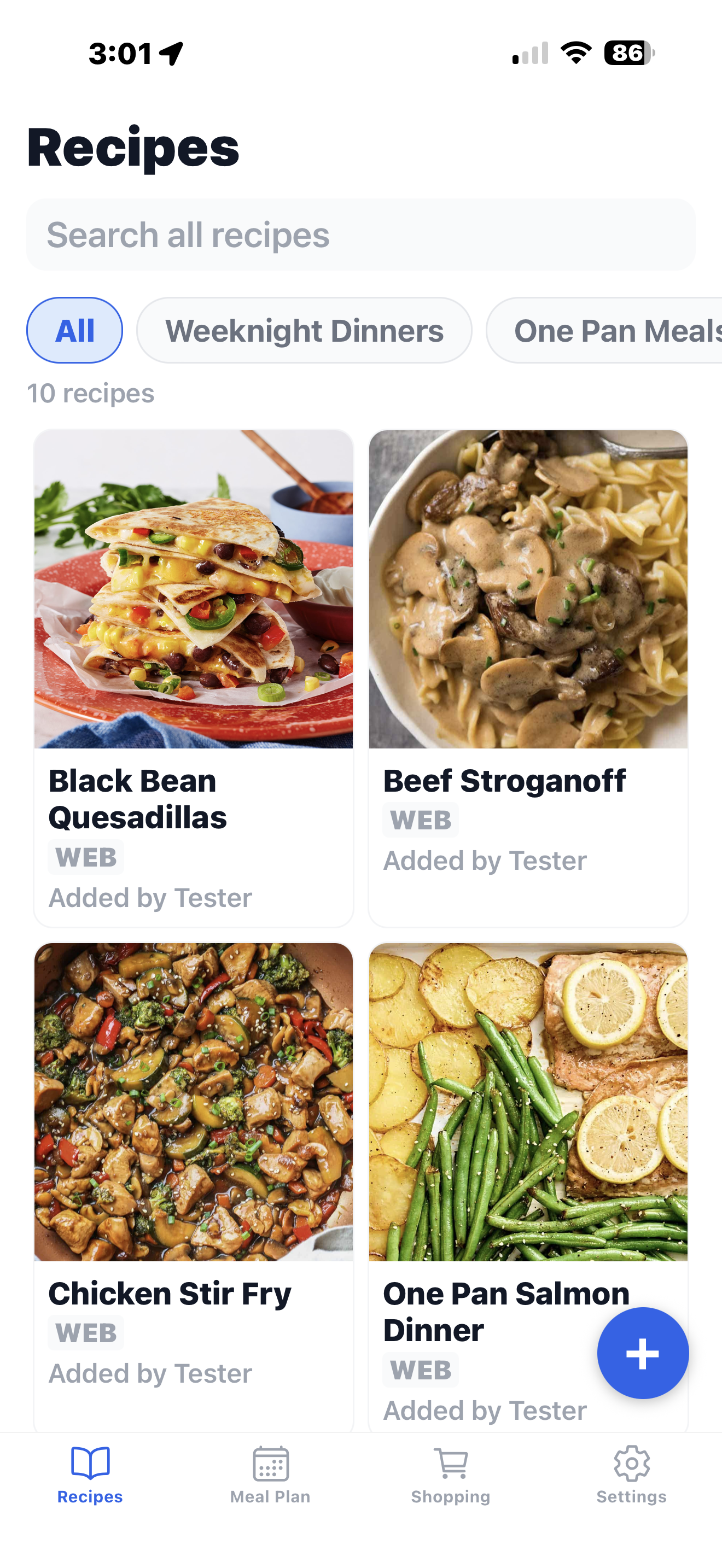Tap the WEB badge on Beef Stroganoff
The height and width of the screenshot is (1568, 722).
(x=420, y=820)
